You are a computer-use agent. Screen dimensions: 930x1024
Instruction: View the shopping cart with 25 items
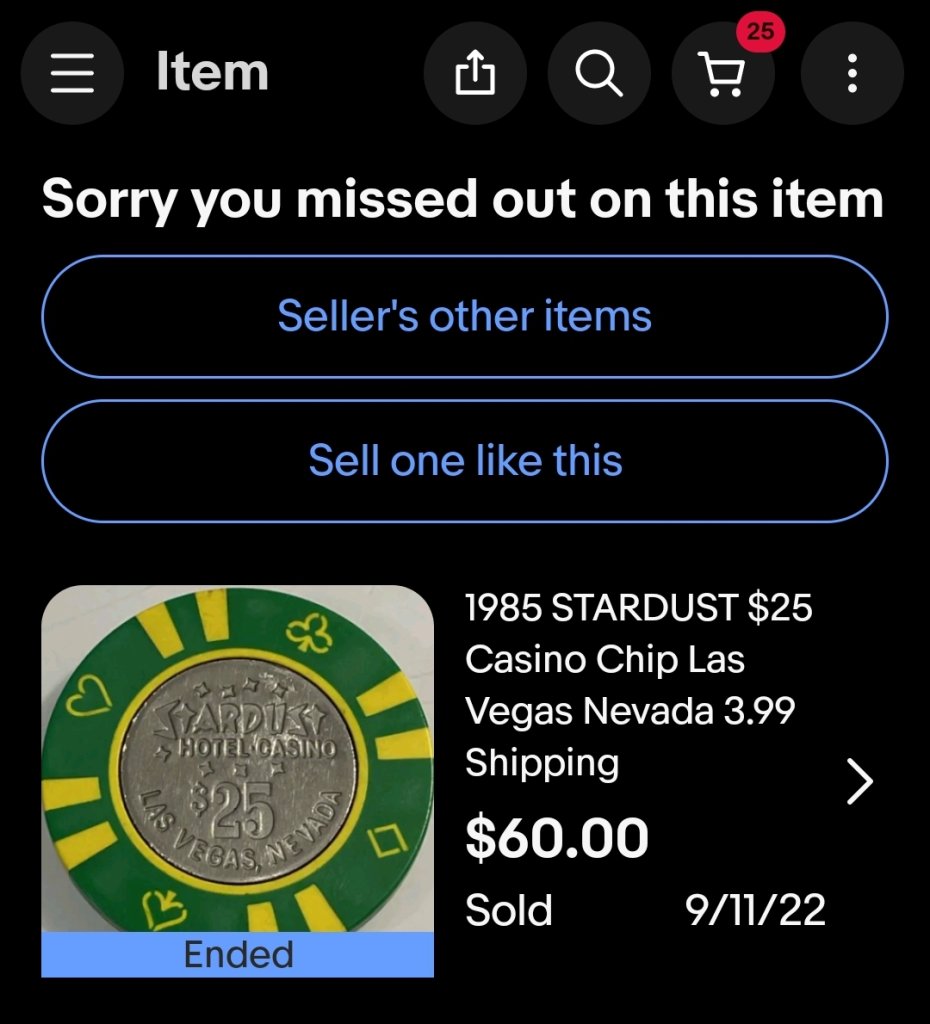point(723,74)
